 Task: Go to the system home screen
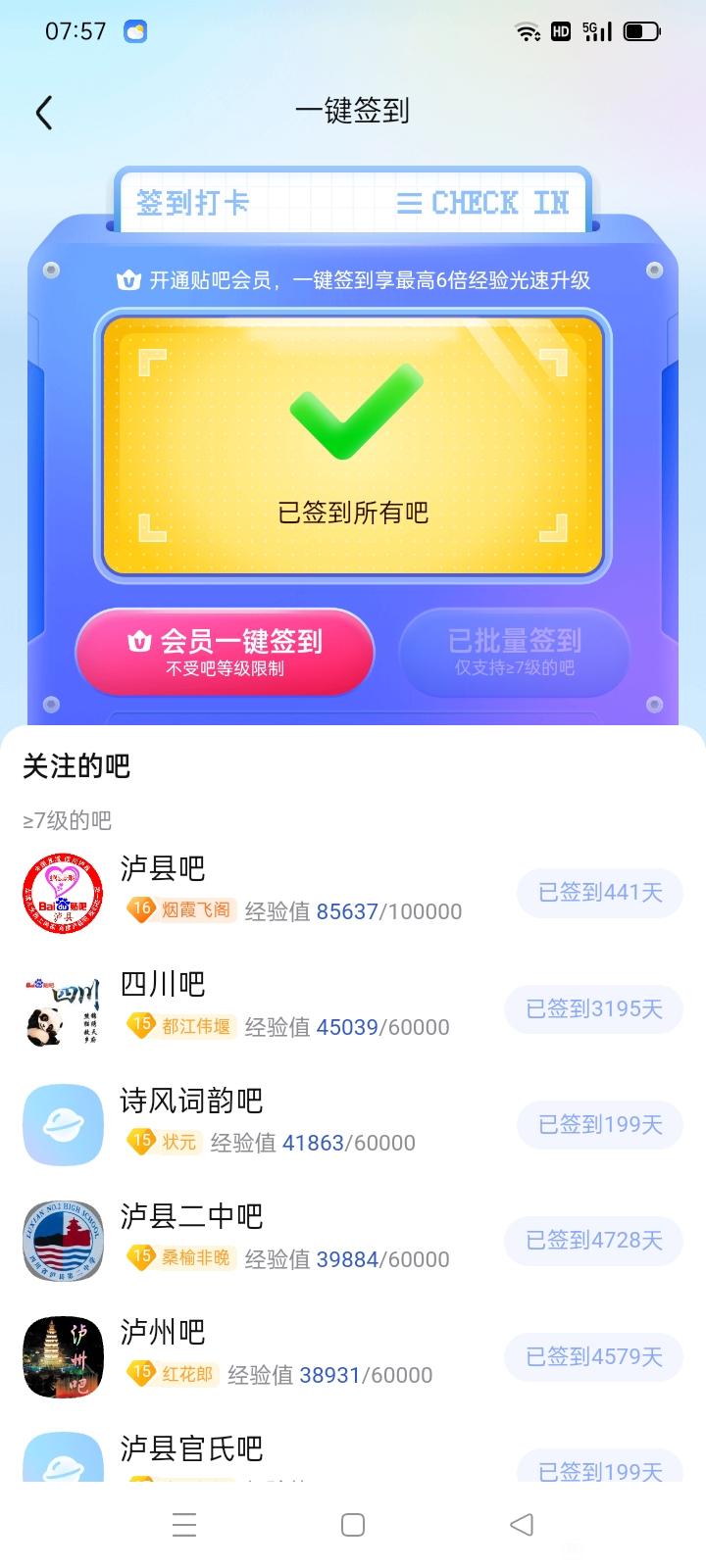[353, 1524]
